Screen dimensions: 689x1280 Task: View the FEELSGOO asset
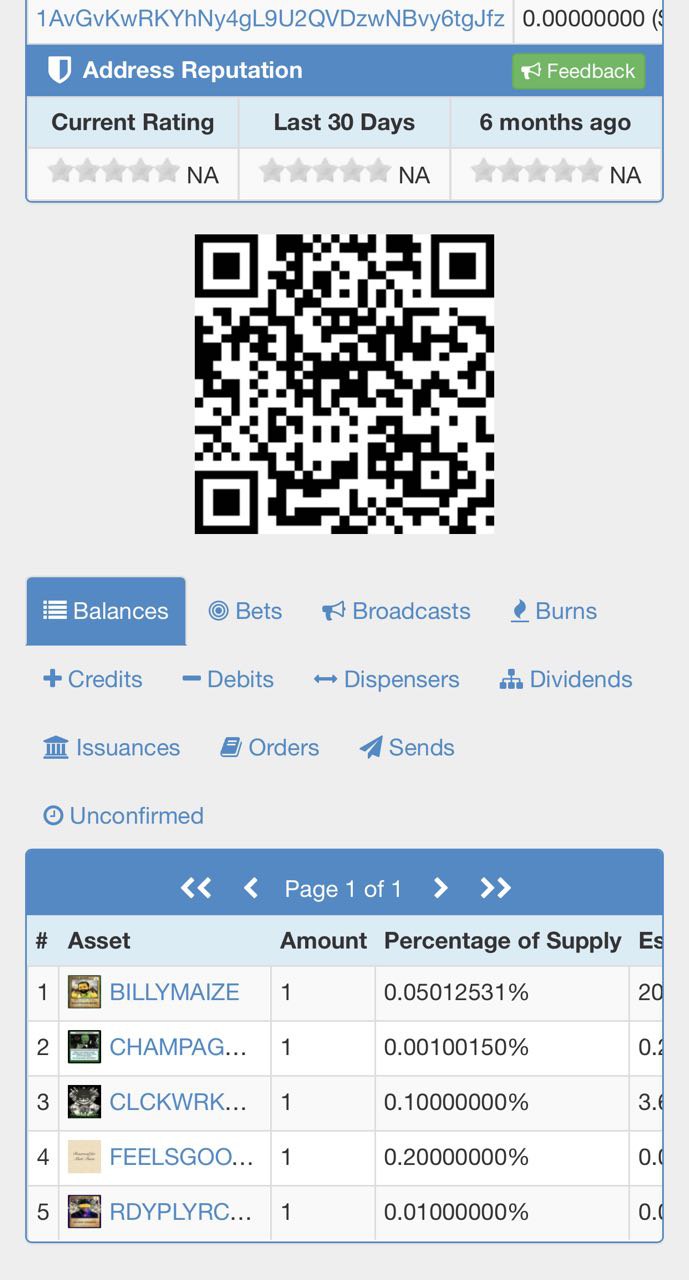tap(181, 1157)
